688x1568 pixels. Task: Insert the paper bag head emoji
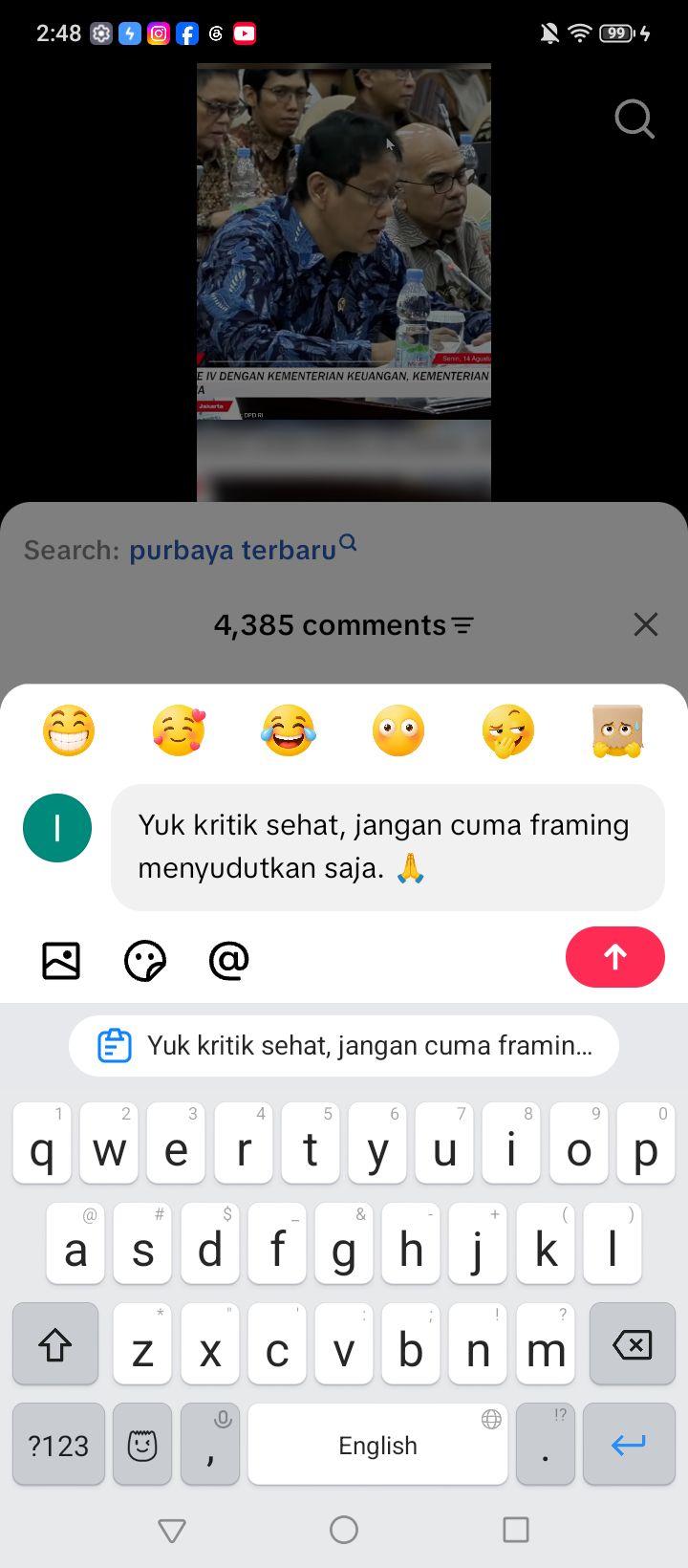pos(618,731)
